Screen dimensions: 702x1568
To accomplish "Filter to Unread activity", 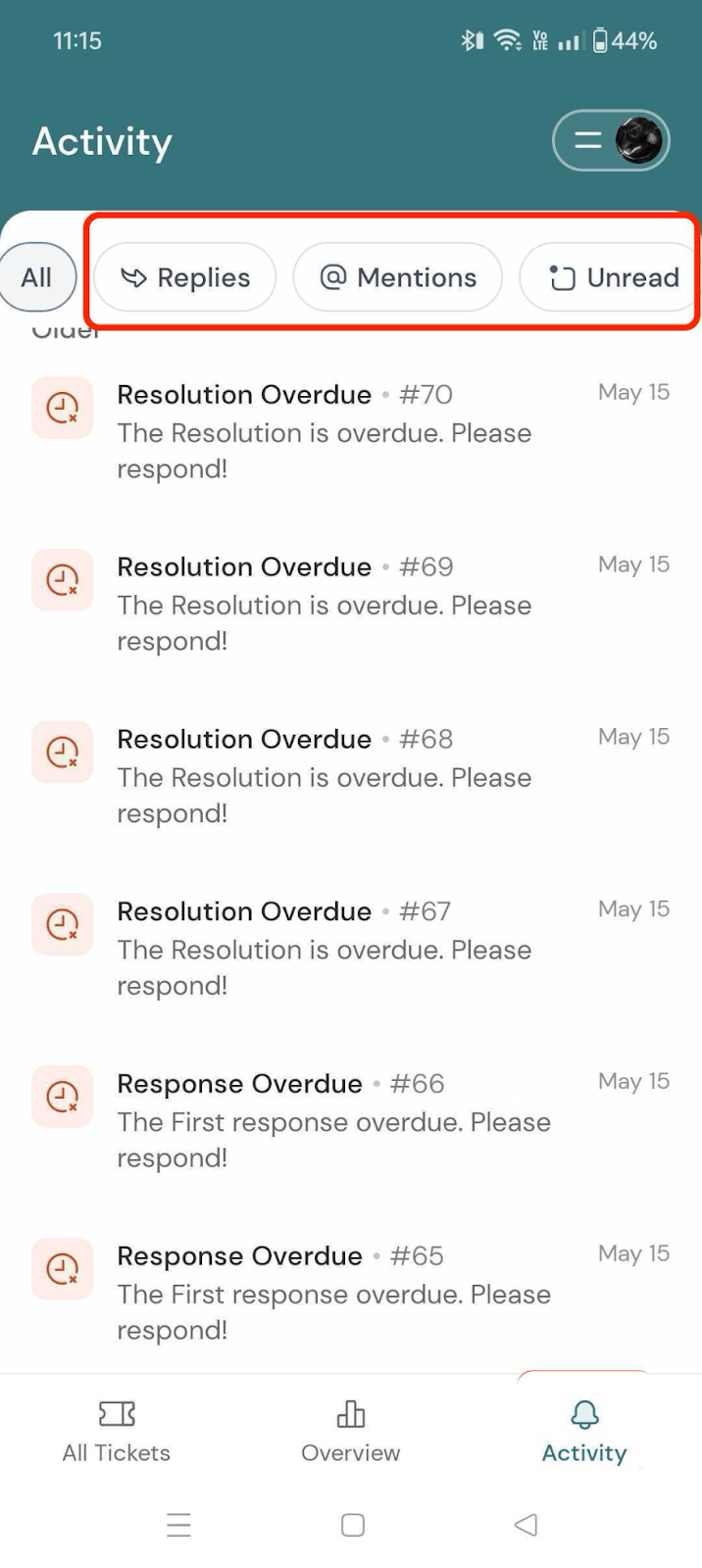I will (613, 277).
